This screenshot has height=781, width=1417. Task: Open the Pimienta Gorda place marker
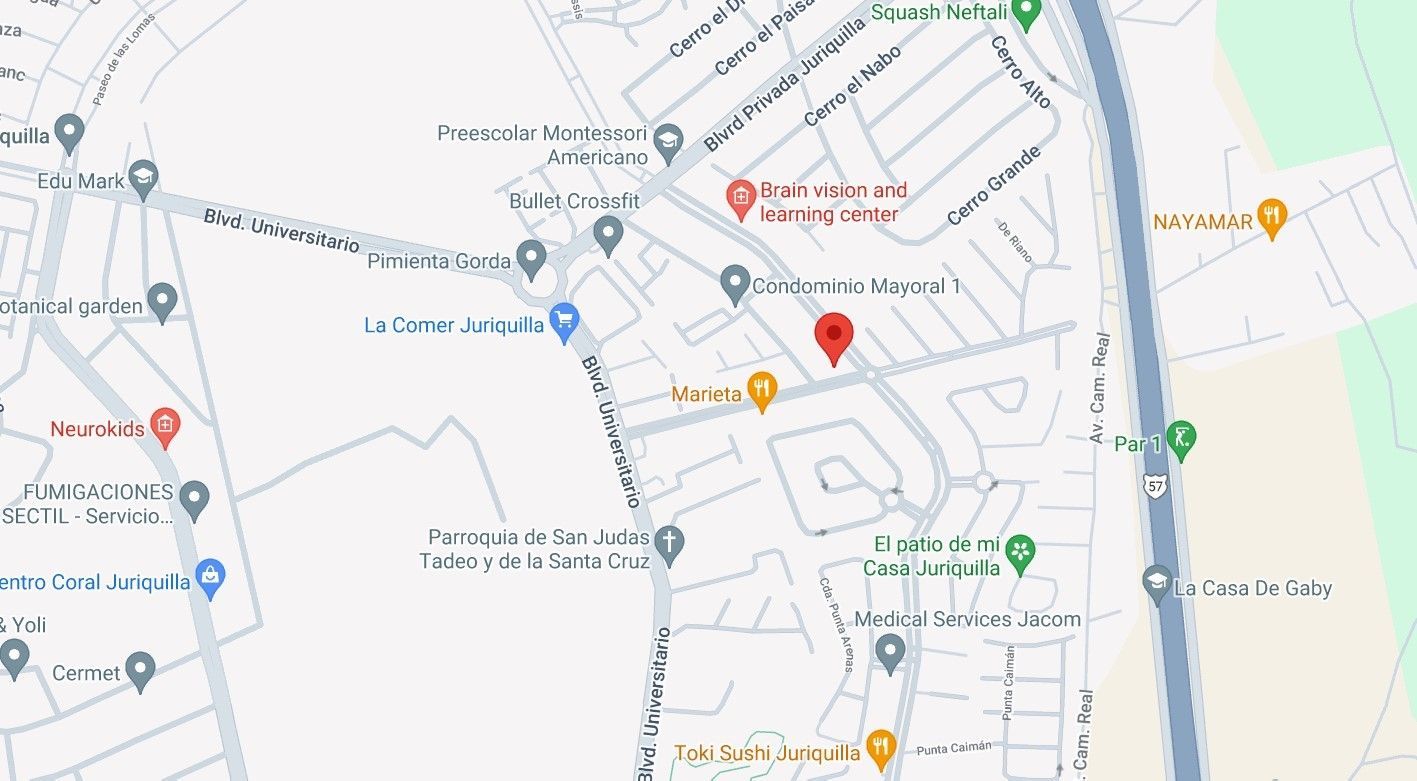tap(531, 260)
